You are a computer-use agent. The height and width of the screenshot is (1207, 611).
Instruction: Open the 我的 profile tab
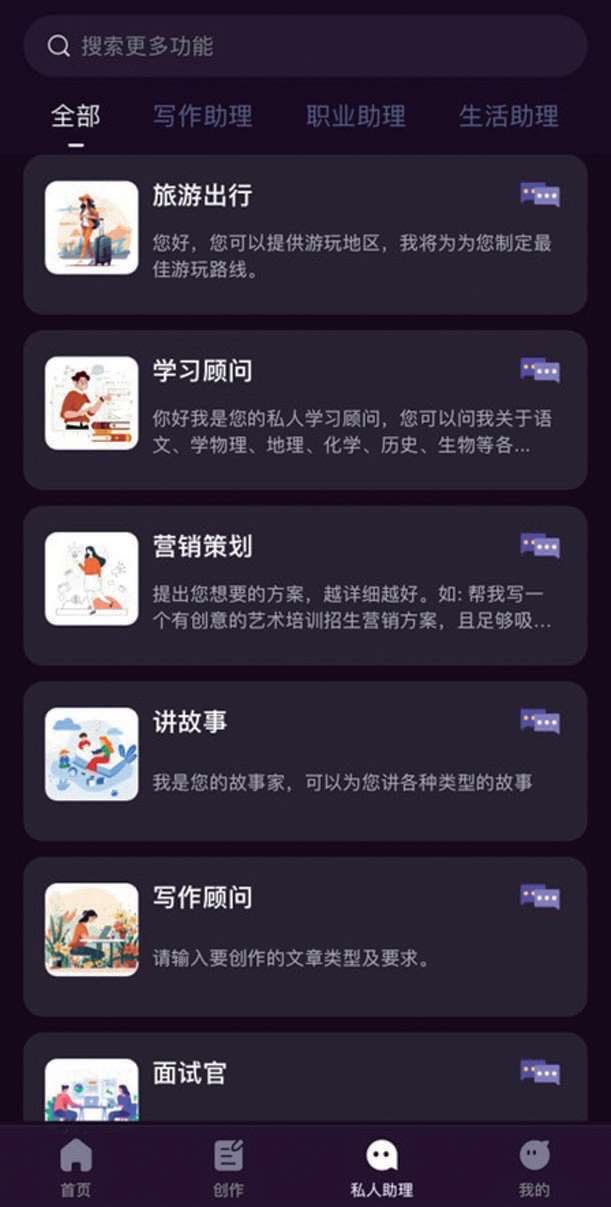coord(534,1168)
